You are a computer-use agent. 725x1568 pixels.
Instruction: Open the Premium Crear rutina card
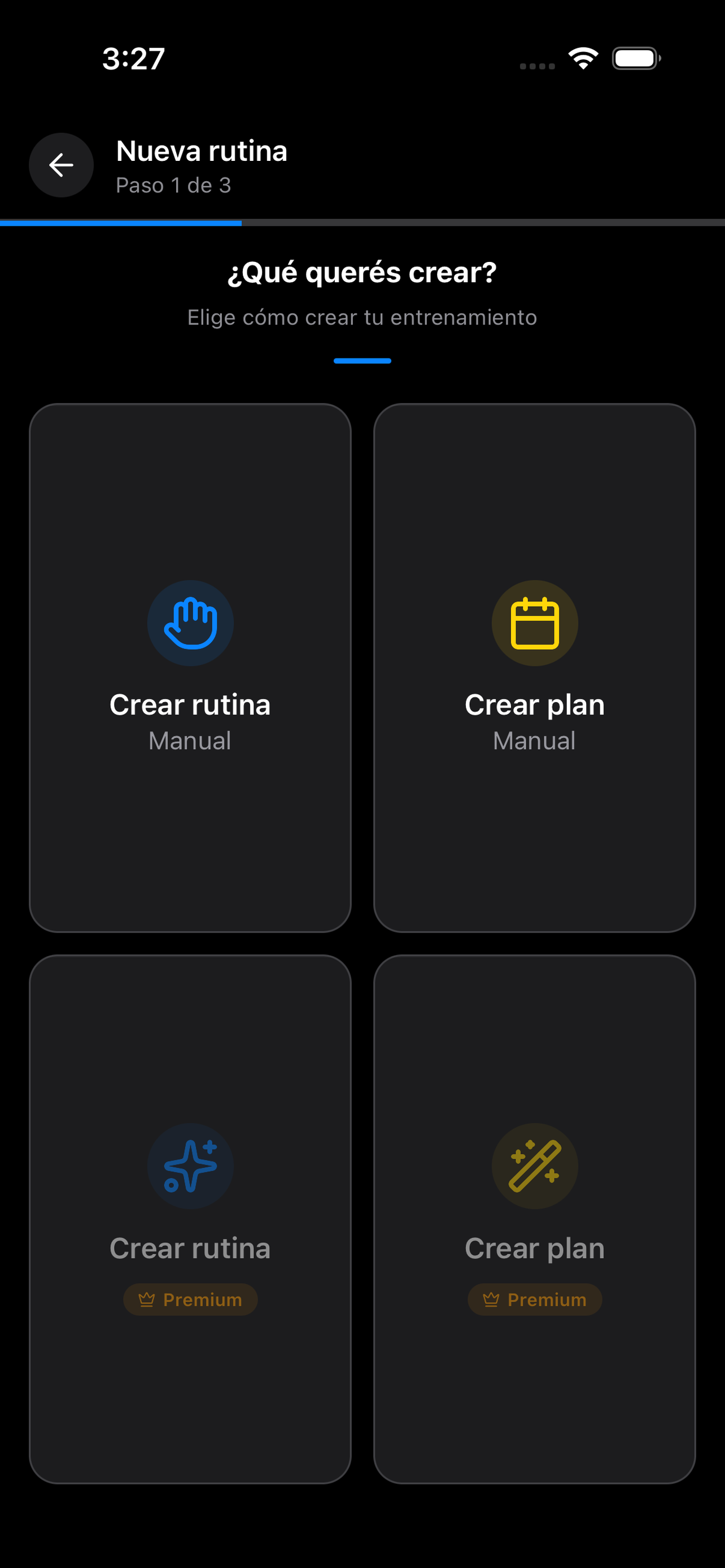[190, 1219]
